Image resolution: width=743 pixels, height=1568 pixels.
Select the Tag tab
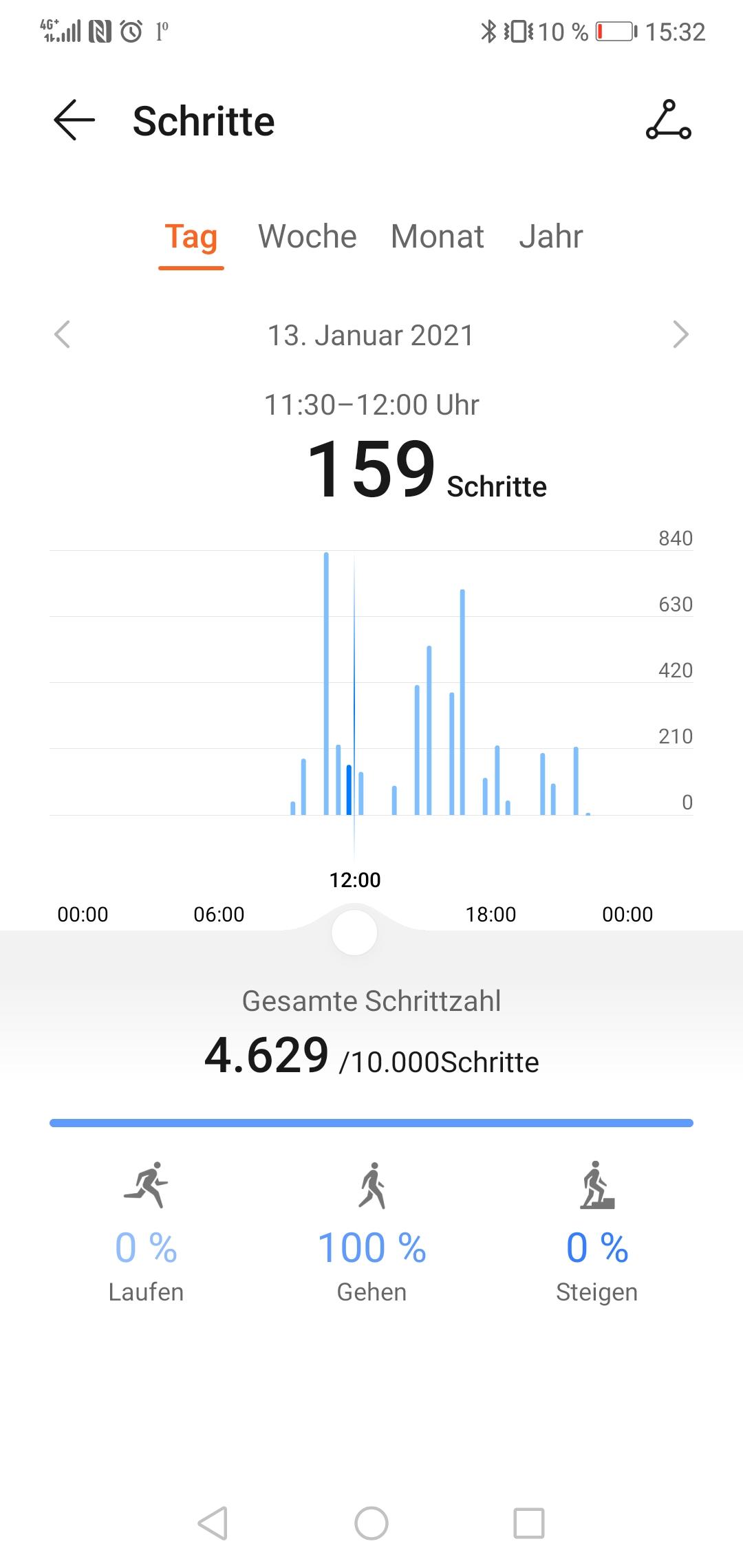pos(191,237)
